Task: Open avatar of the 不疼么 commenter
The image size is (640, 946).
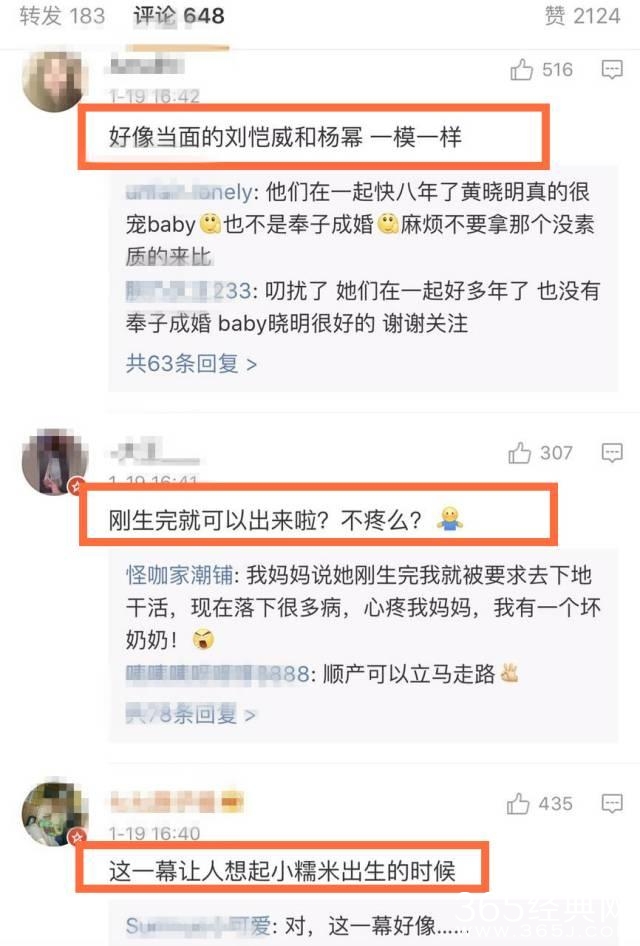Action: pyautogui.click(x=52, y=461)
